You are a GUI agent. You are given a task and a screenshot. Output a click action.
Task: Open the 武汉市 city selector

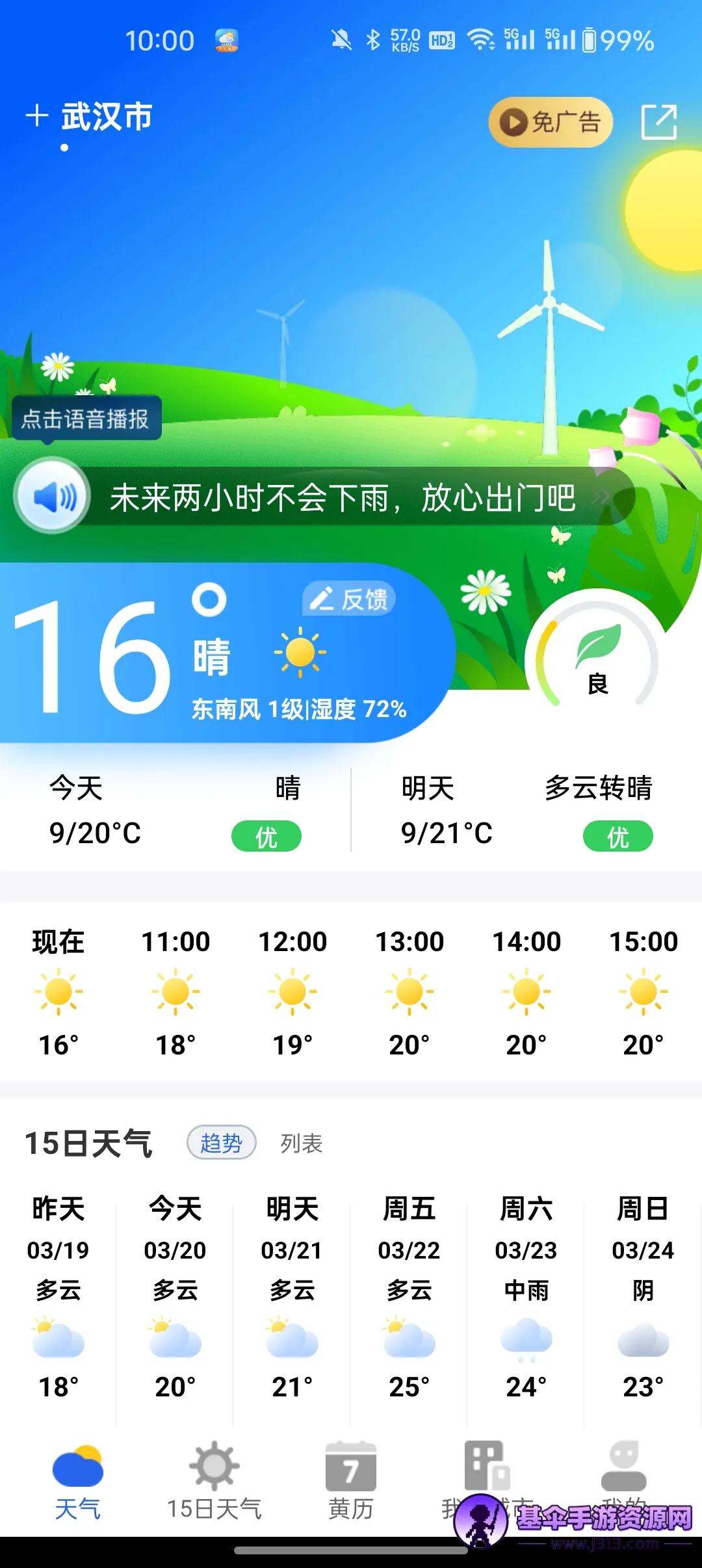point(107,117)
